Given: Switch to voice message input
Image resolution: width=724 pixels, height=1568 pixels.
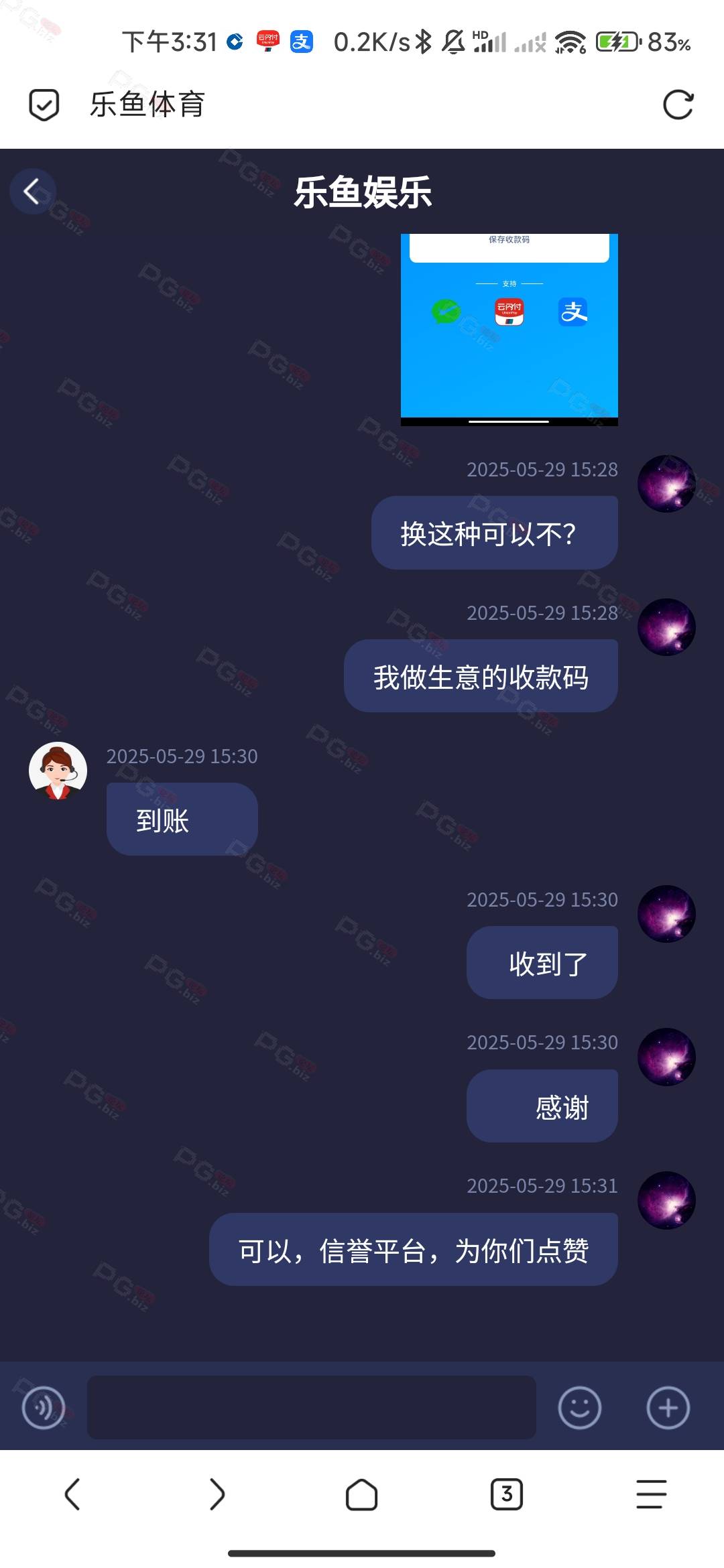Looking at the screenshot, I should pos(44,1407).
